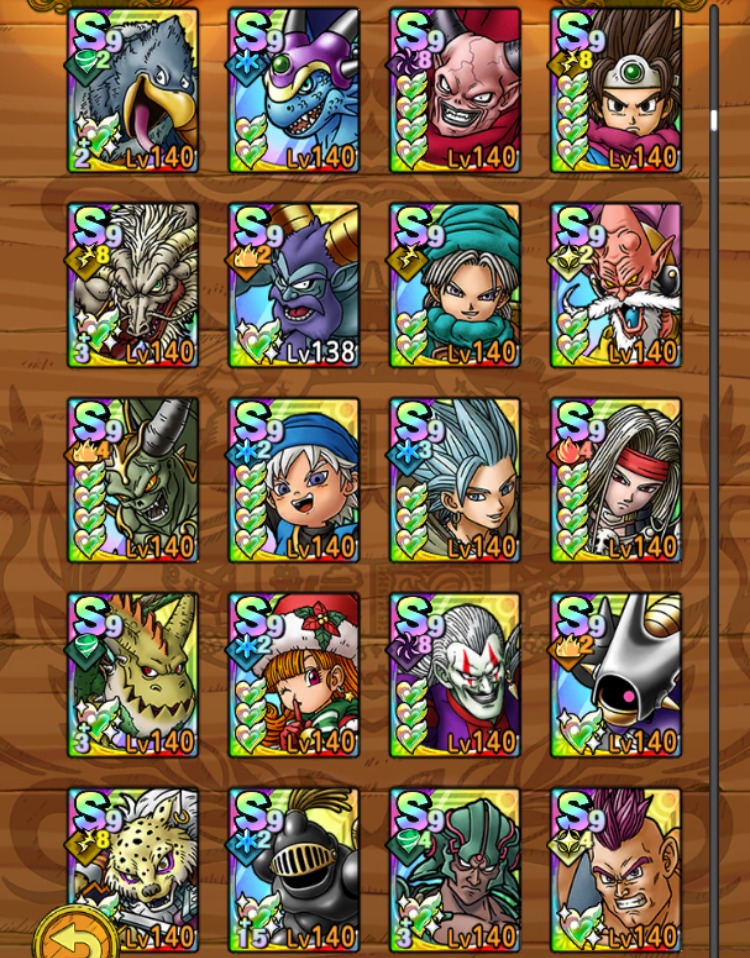Image resolution: width=750 pixels, height=958 pixels.
Task: Select the grey wolf-bird monster card
Action: click(133, 90)
